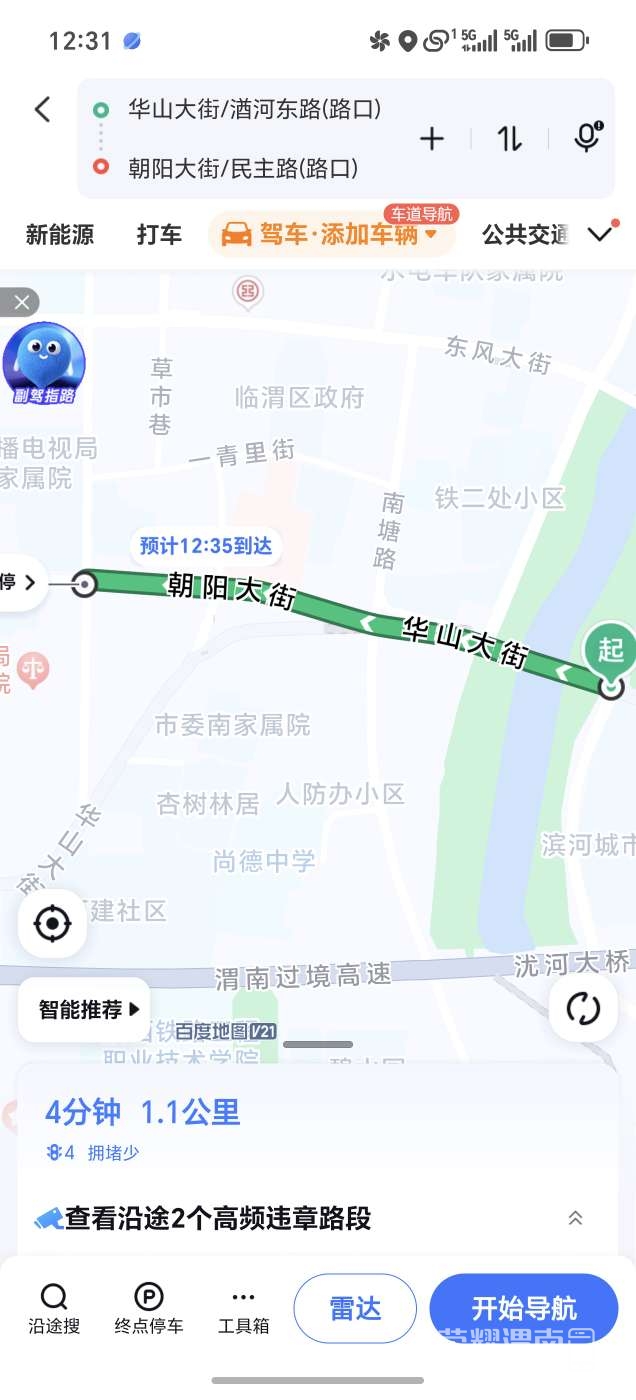
Task: Turn on 雷达 mode
Action: coord(355,1309)
